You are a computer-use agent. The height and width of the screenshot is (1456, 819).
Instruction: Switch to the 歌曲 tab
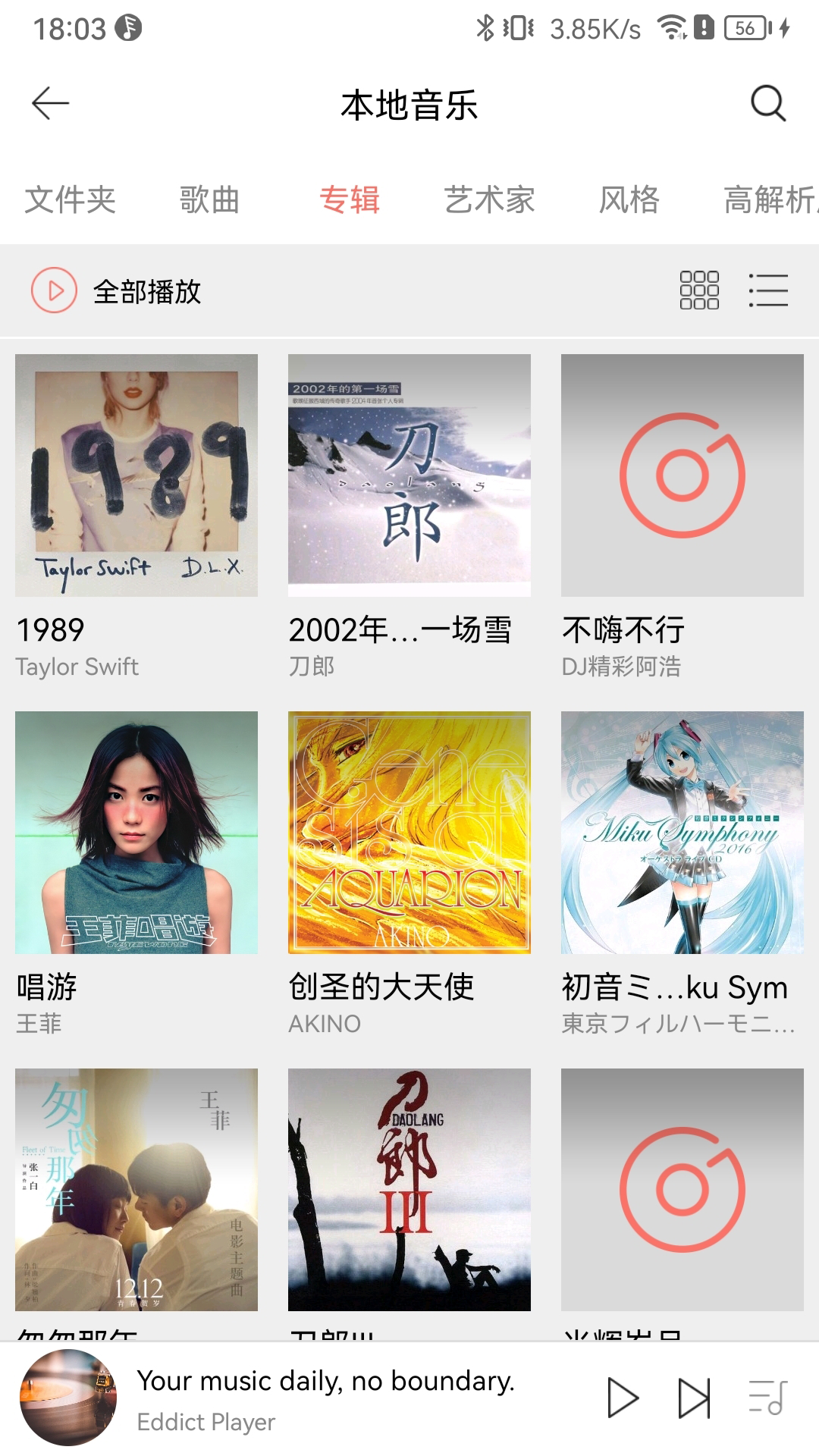pyautogui.click(x=209, y=201)
